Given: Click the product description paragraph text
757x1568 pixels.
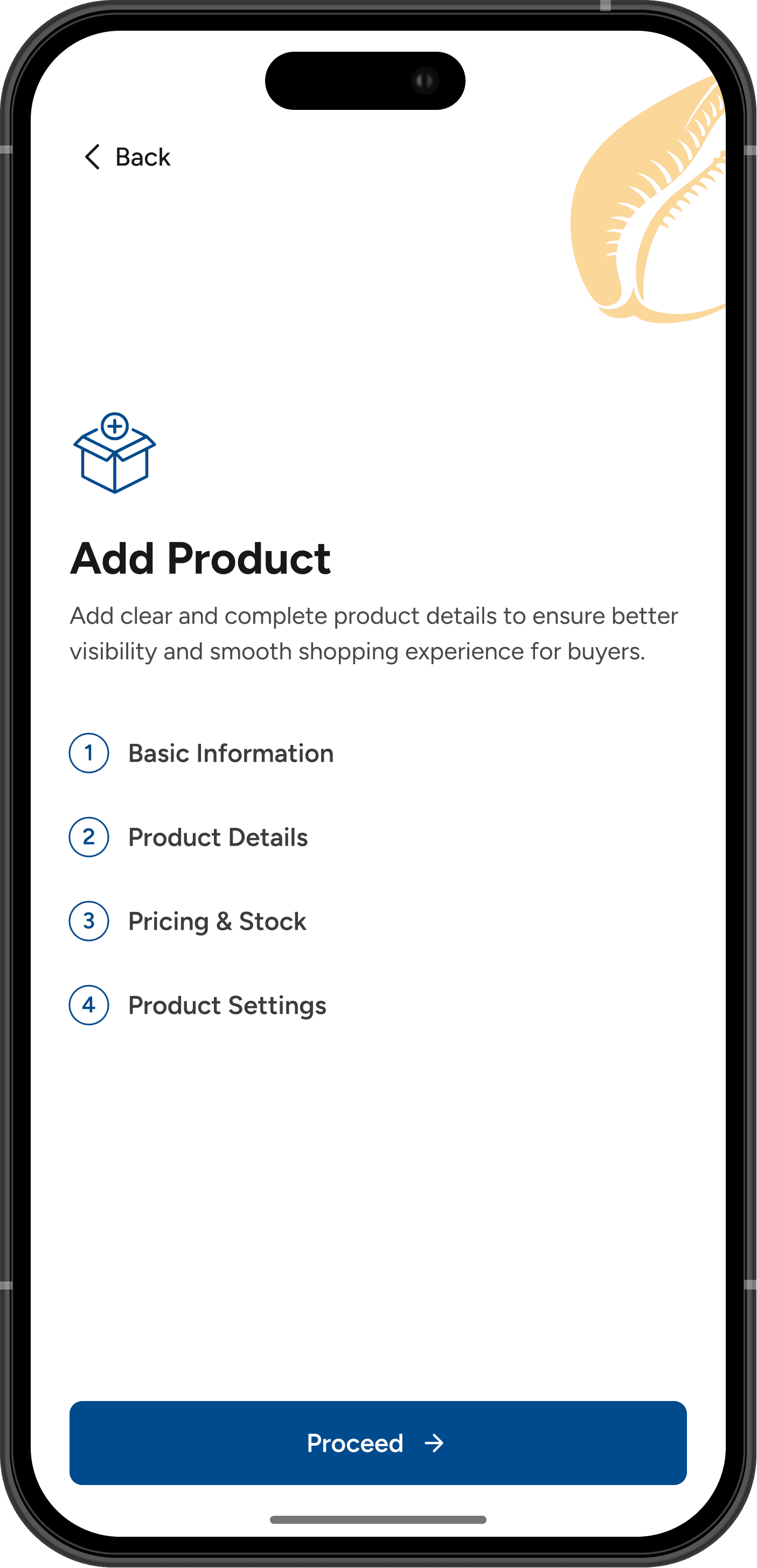Looking at the screenshot, I should [x=373, y=633].
